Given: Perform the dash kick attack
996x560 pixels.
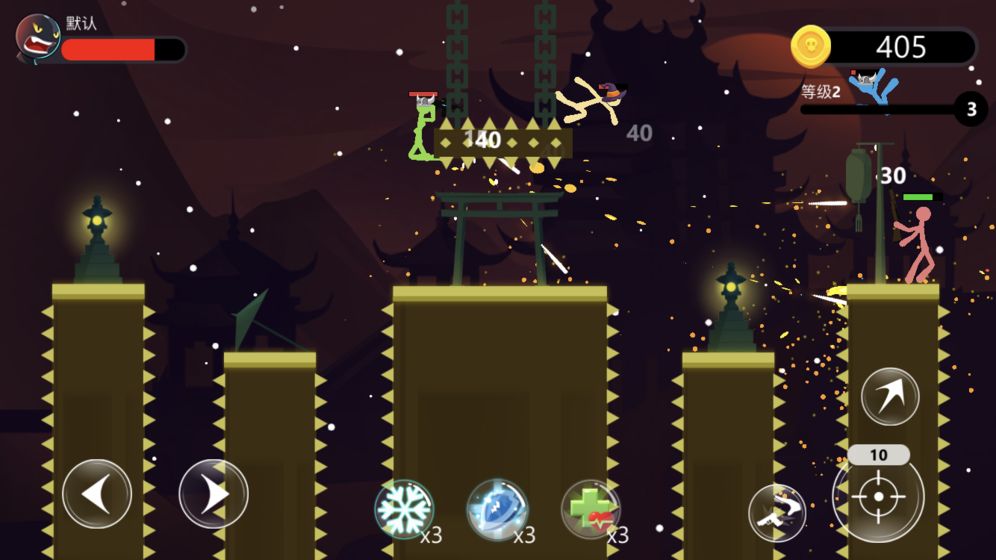Looking at the screenshot, I should [x=777, y=513].
